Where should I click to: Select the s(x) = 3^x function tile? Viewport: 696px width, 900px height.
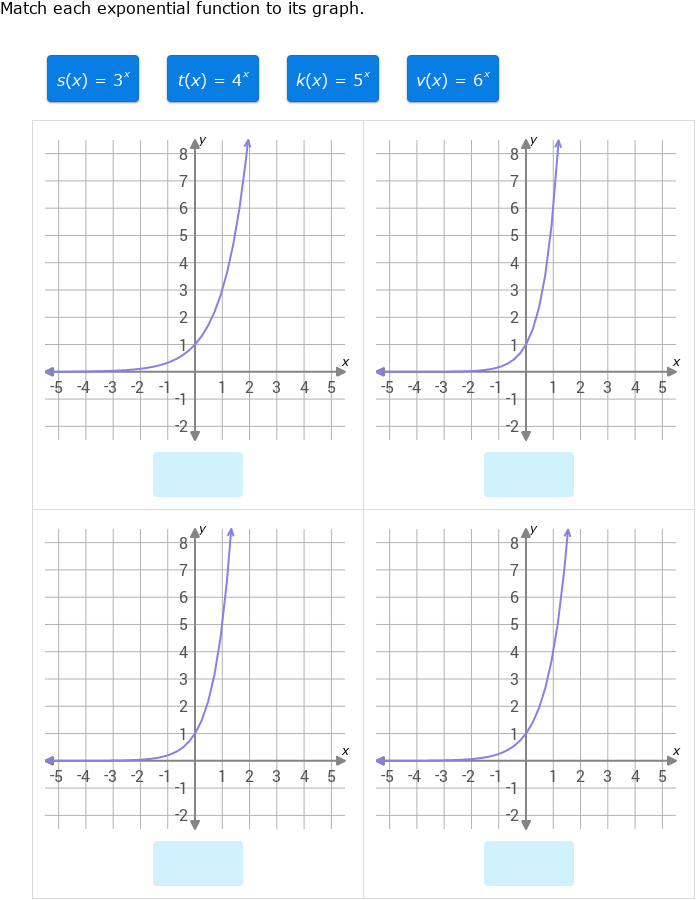93,79
